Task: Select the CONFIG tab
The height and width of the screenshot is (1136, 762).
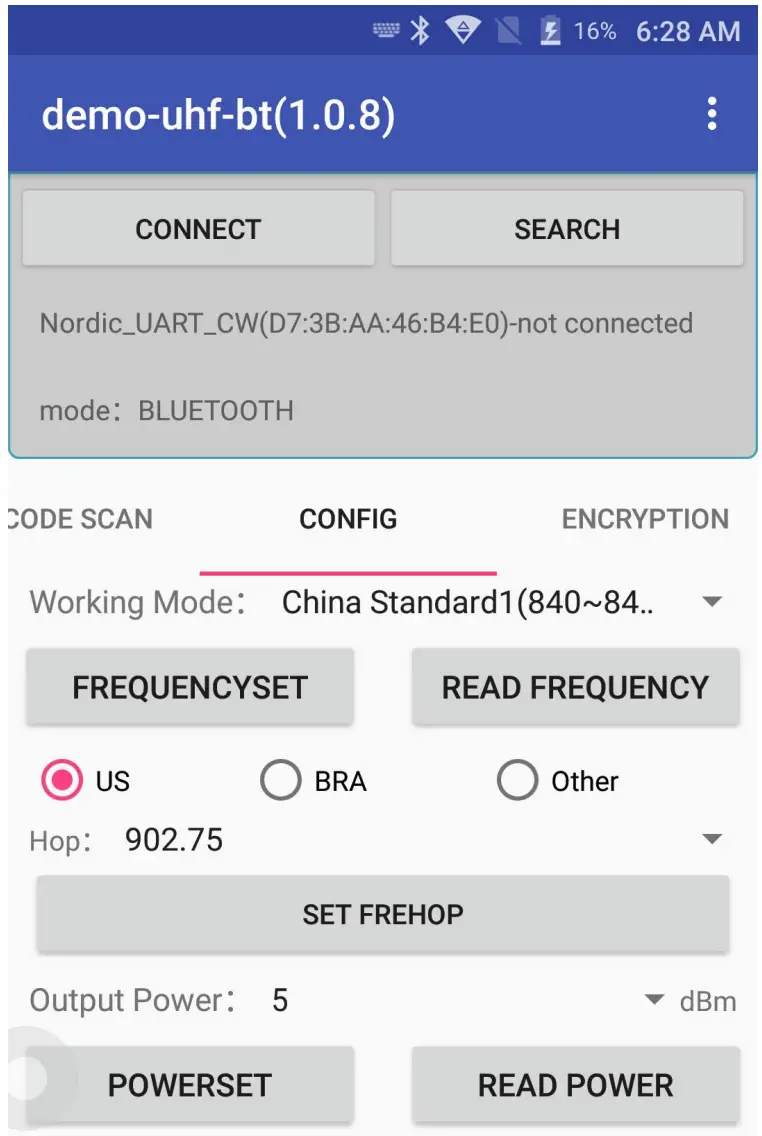Action: [348, 519]
